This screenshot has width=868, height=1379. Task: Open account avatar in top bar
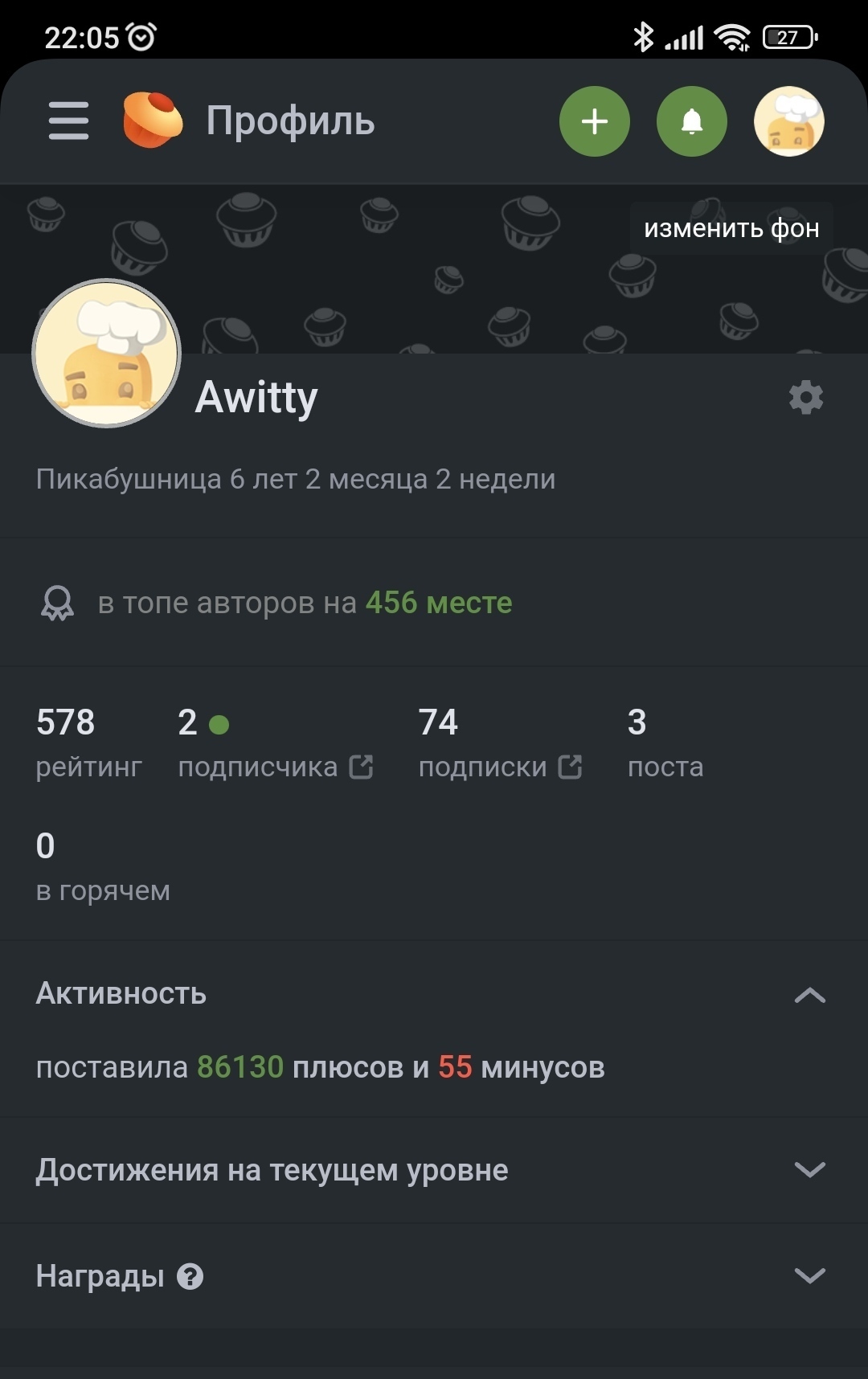pyautogui.click(x=788, y=121)
